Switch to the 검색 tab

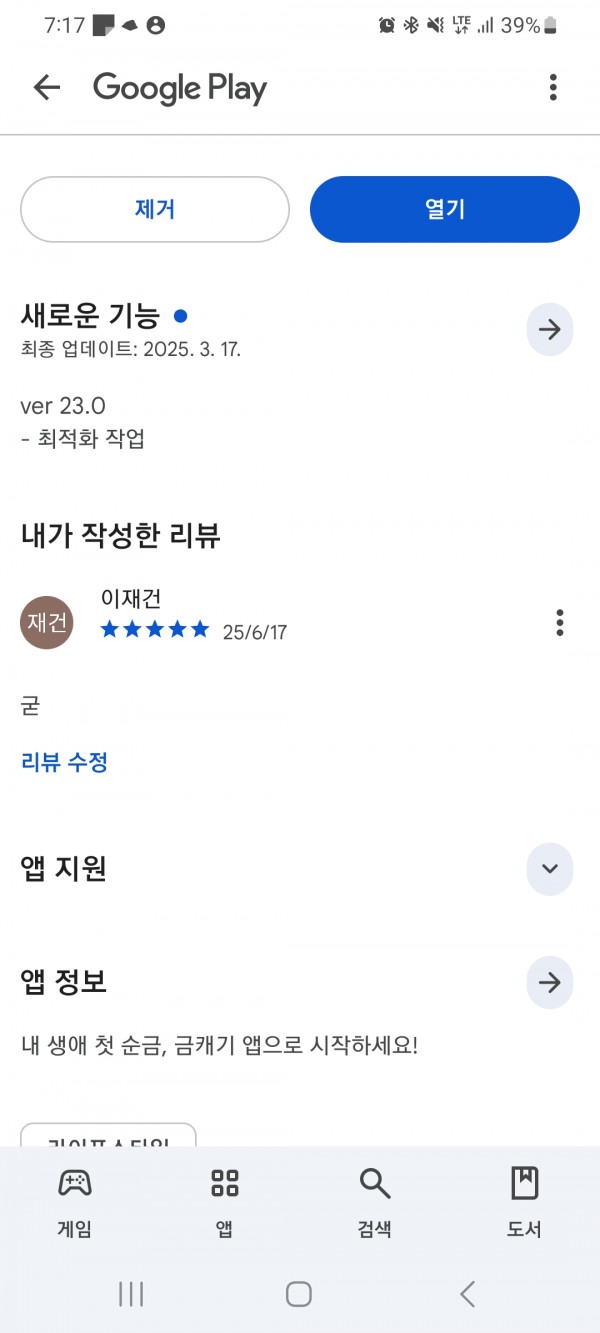pyautogui.click(x=375, y=1202)
